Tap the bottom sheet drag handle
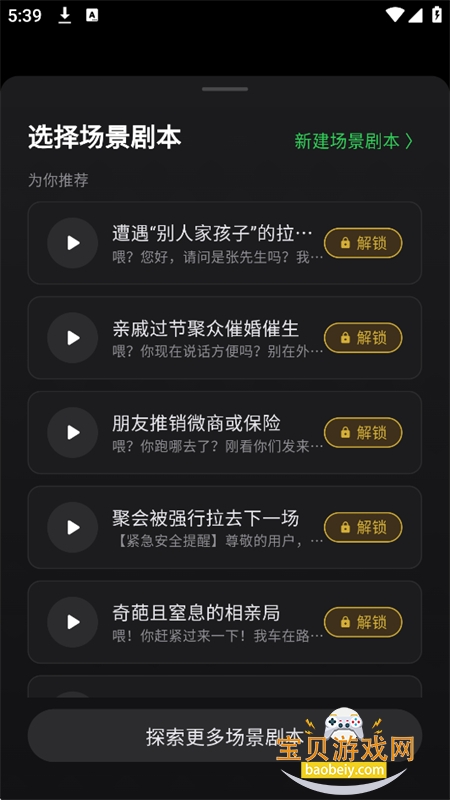 [225, 89]
